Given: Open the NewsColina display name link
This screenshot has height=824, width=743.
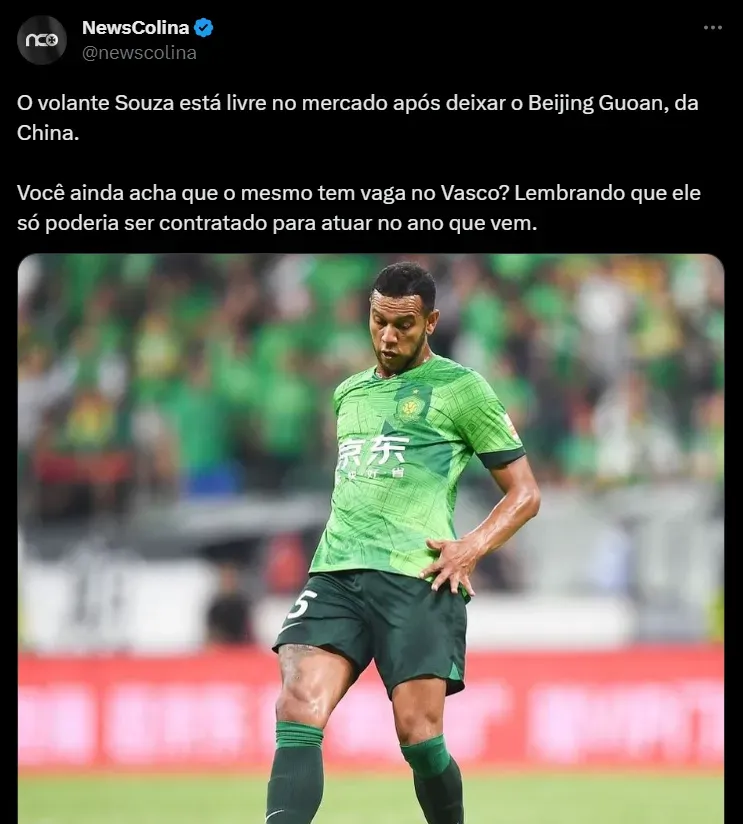Looking at the screenshot, I should click(x=135, y=28).
